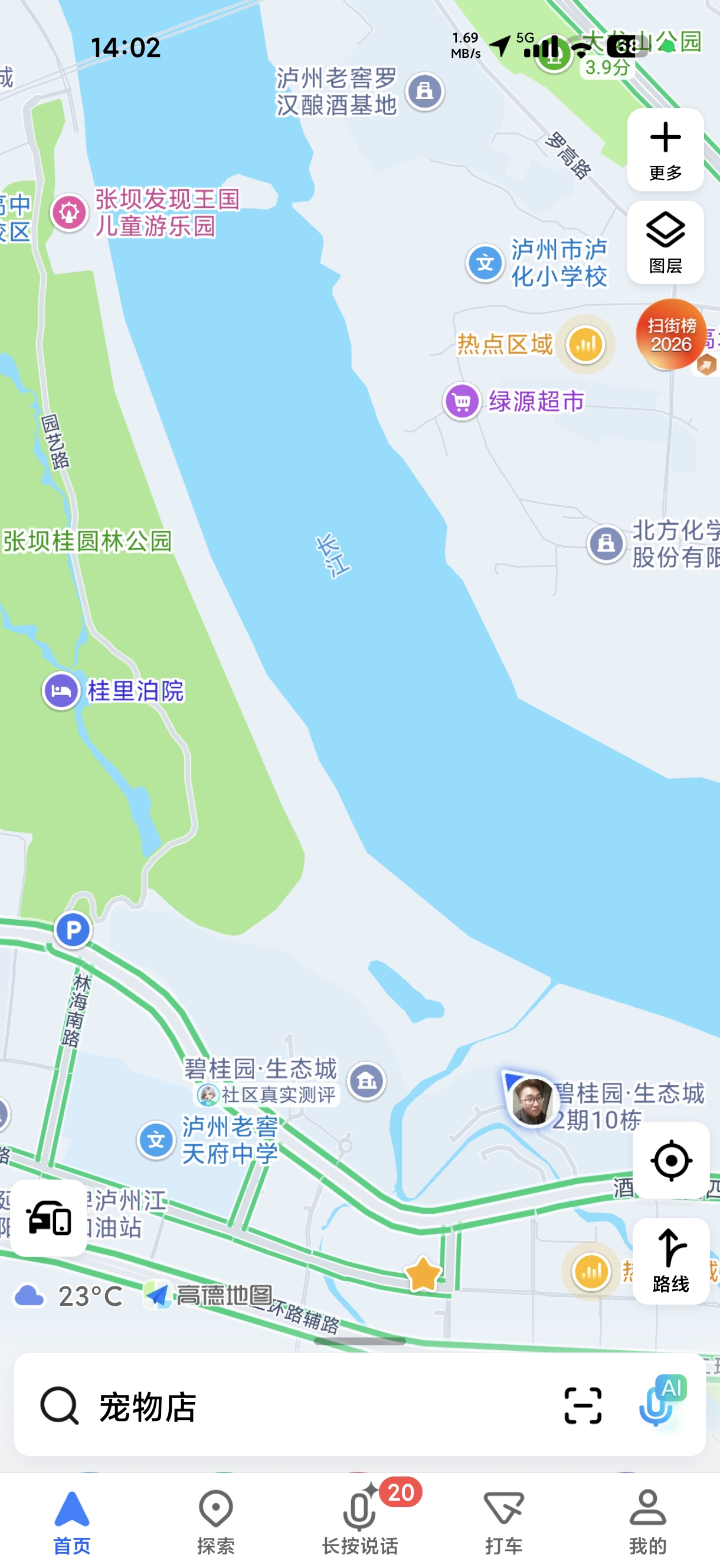Switch to the 打车 tab
The width and height of the screenshot is (720, 1568).
503,1520
